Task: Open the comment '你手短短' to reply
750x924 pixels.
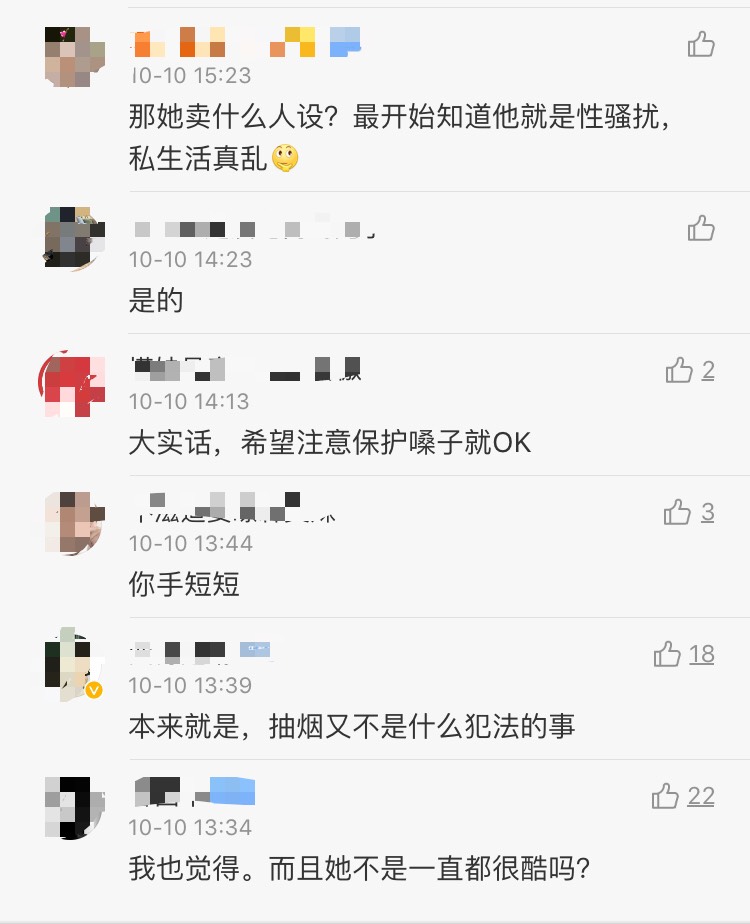Action: point(185,584)
